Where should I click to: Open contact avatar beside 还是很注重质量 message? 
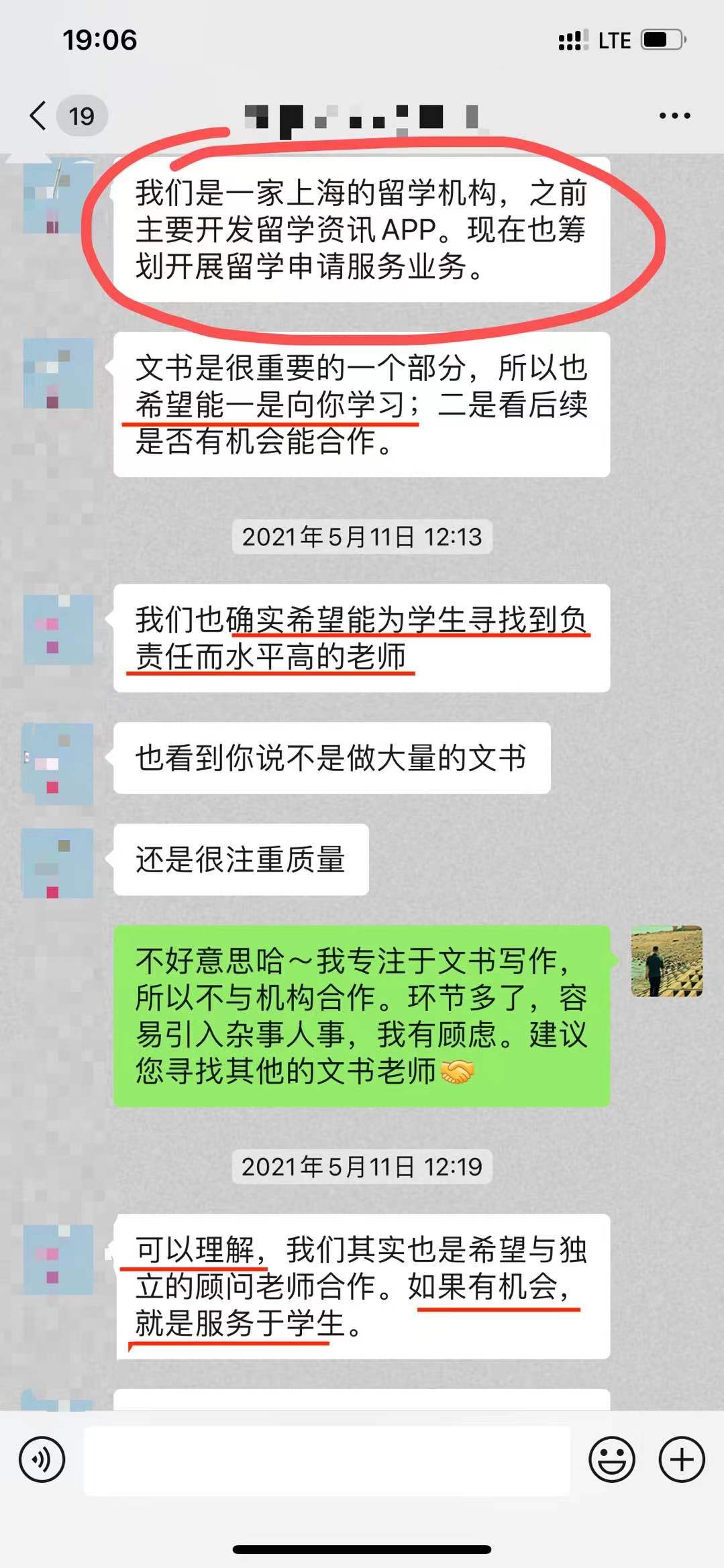pyautogui.click(x=58, y=862)
